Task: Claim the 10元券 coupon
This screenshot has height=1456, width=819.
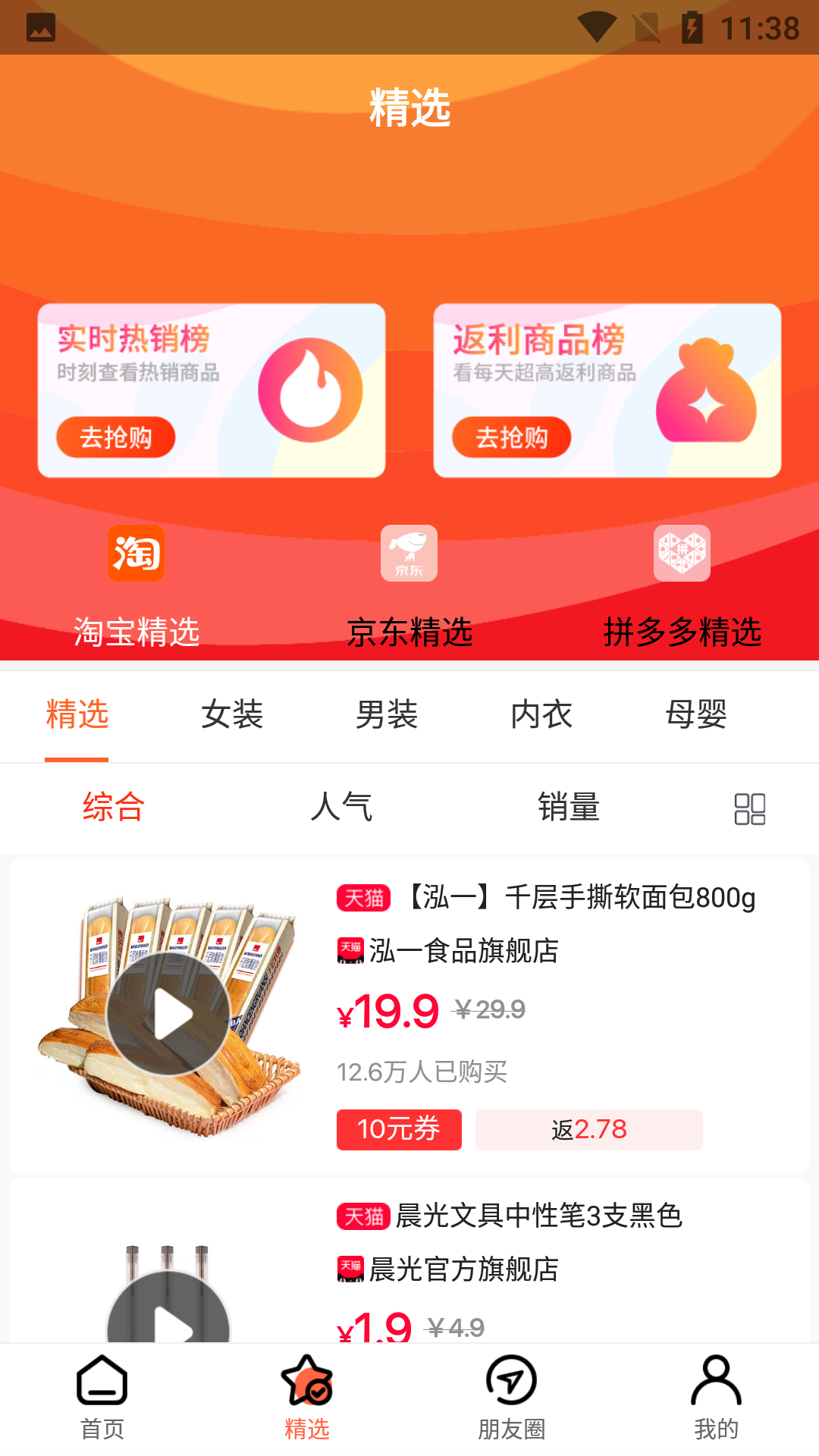Action: (x=399, y=1129)
